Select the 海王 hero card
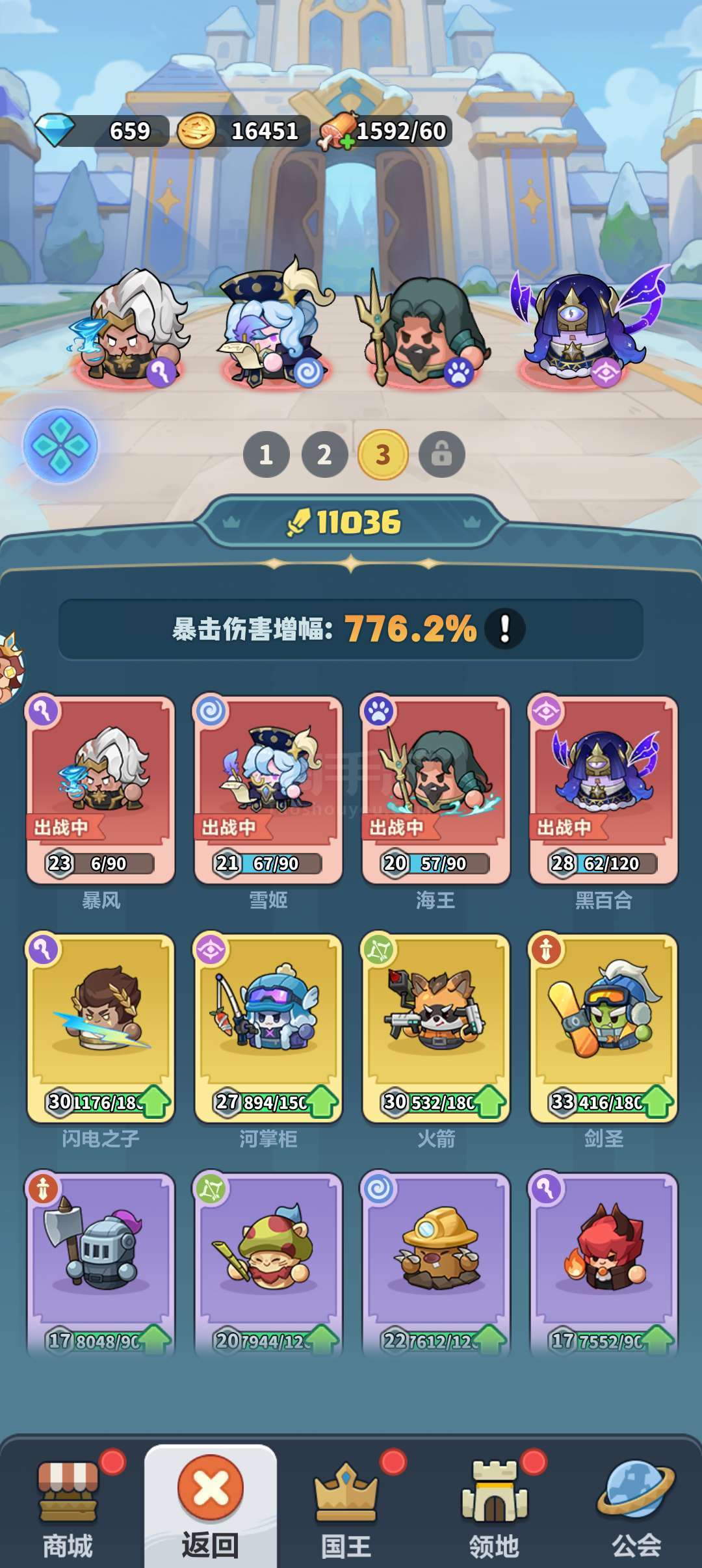 click(x=435, y=790)
